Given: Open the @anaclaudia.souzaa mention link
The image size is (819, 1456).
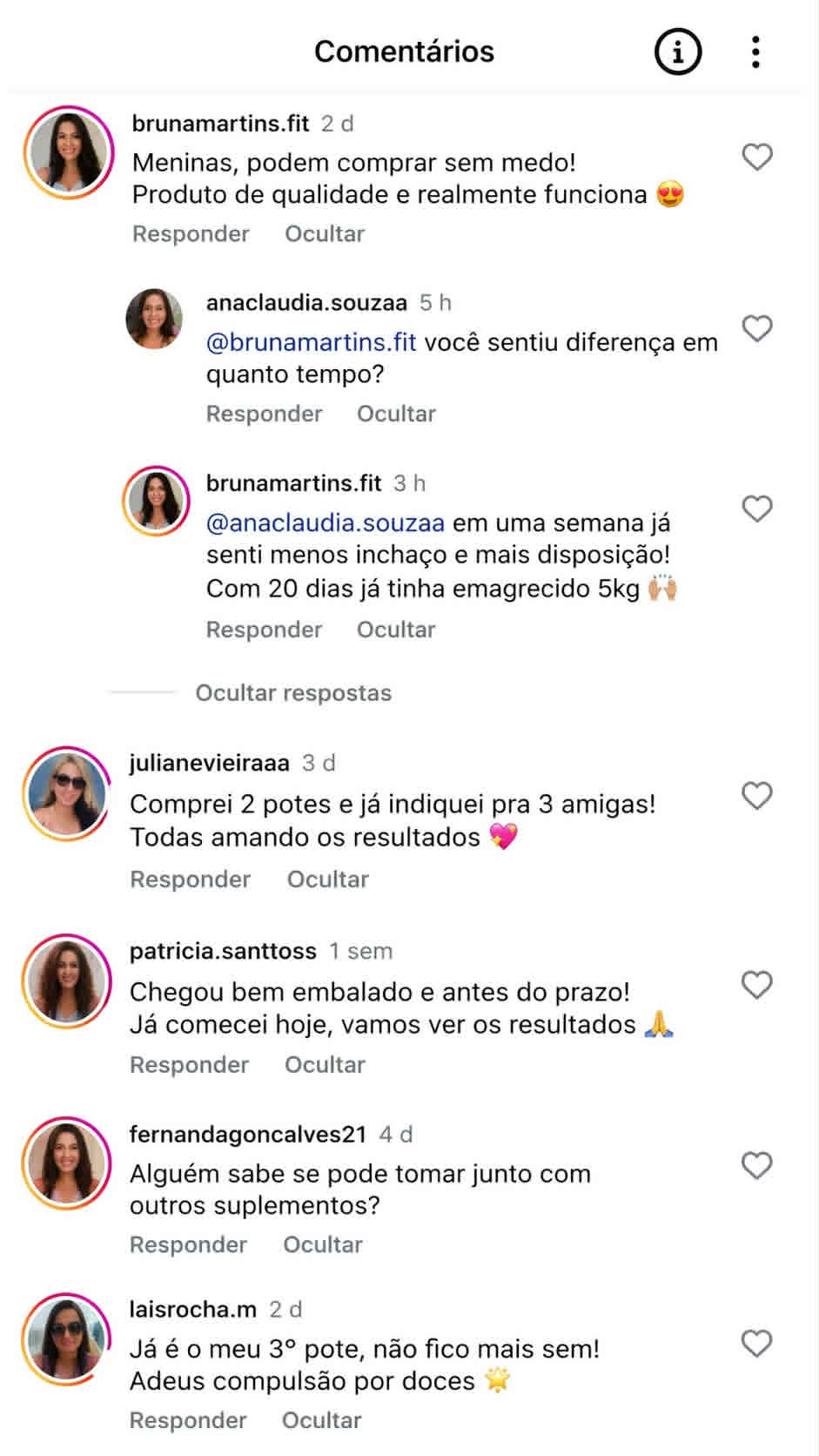Looking at the screenshot, I should (326, 522).
